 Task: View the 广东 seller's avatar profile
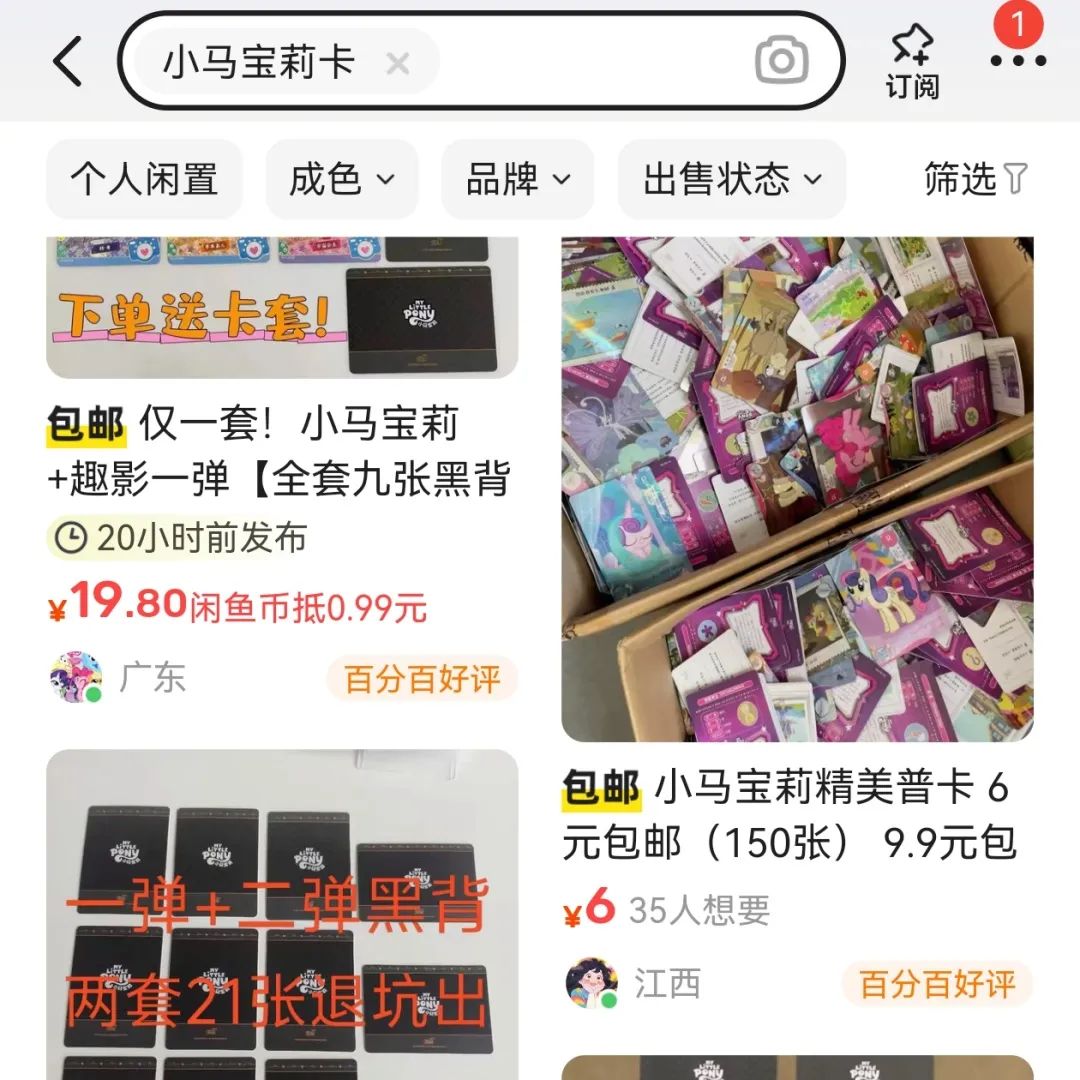click(x=75, y=678)
